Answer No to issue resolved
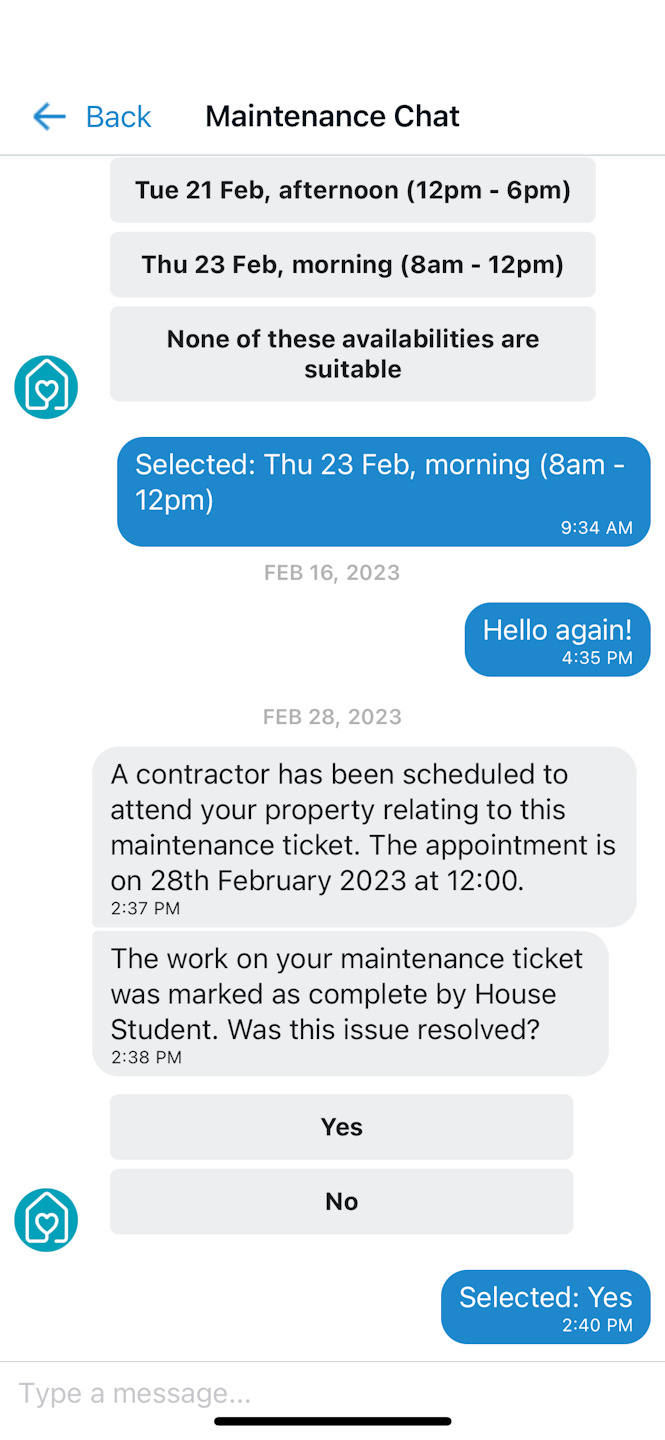The image size is (665, 1440). click(341, 1201)
